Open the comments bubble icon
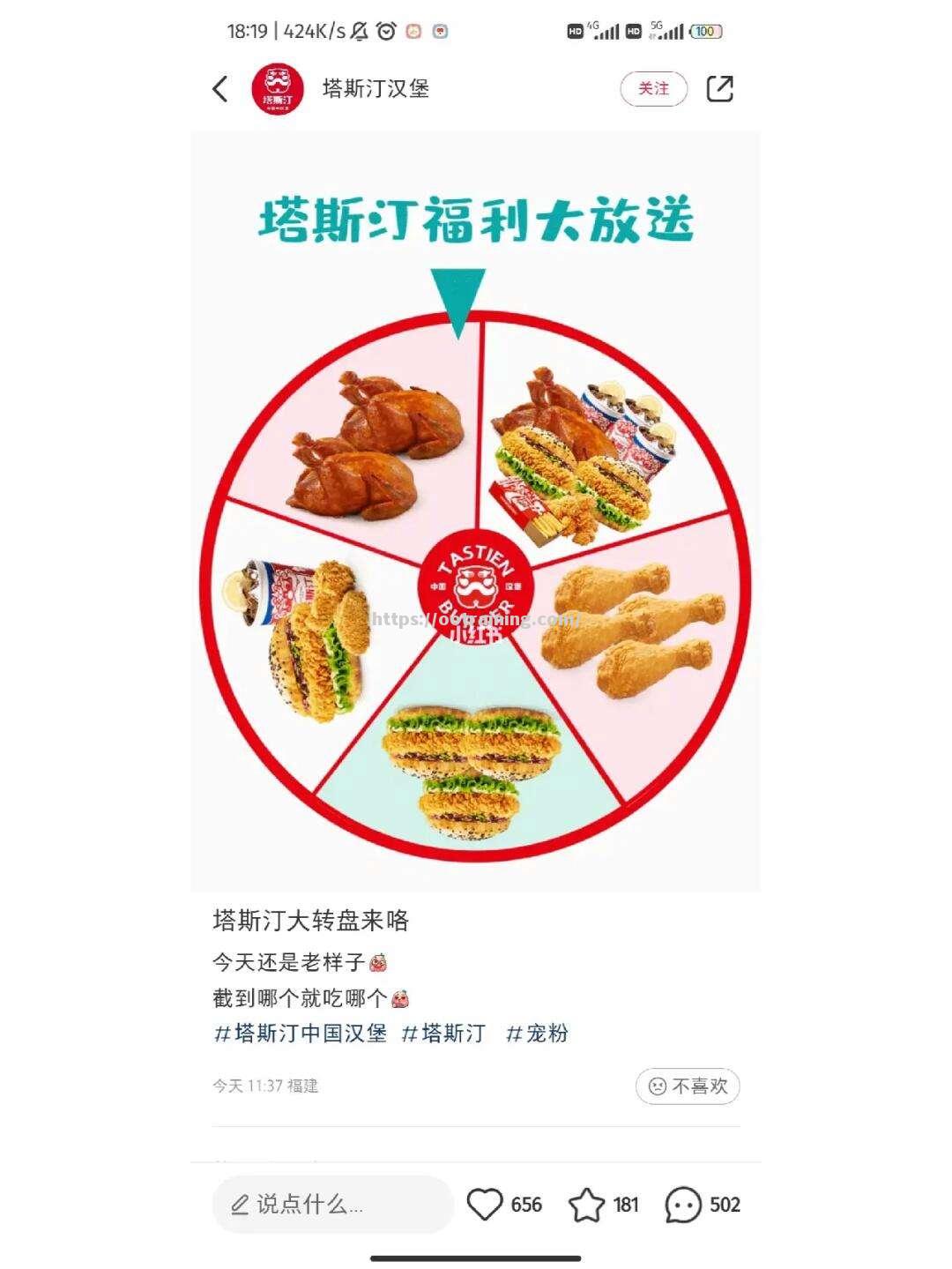 coord(683,1205)
